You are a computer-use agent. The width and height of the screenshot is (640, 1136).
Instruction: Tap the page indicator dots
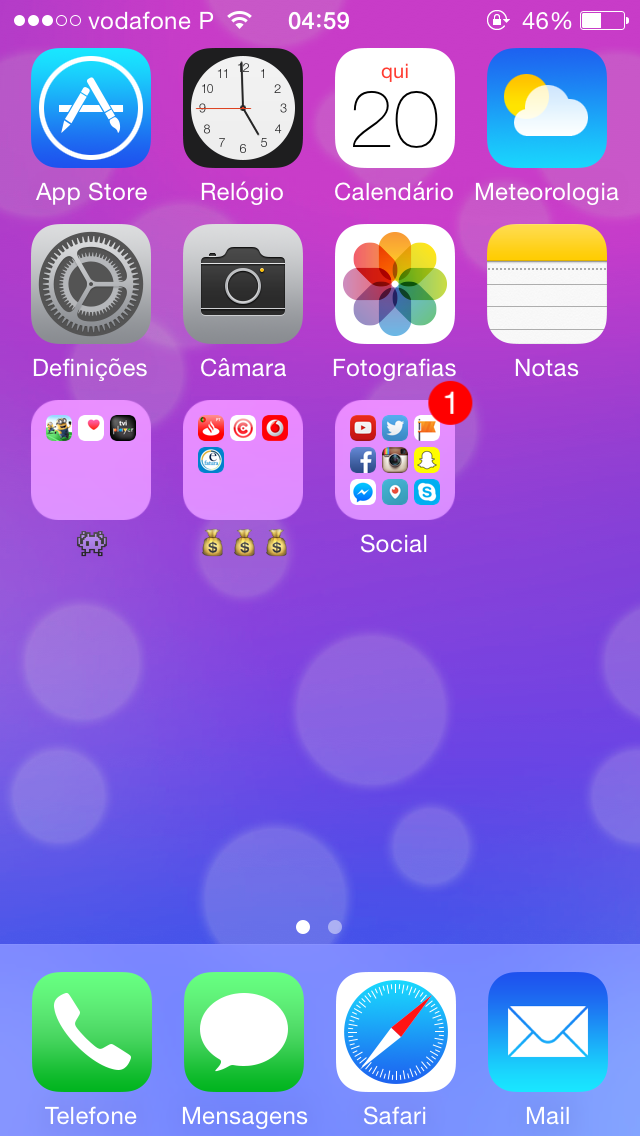pos(319,927)
